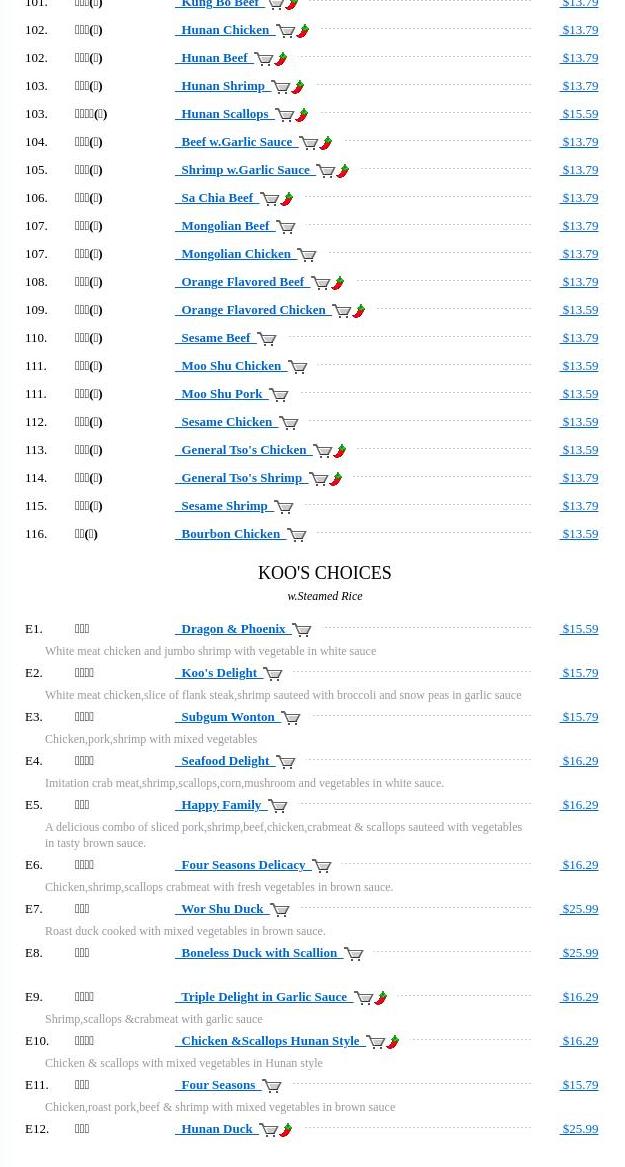625x1167 pixels.
Task: Tap the cart icon beside Four Seasons
Action: point(271,1086)
